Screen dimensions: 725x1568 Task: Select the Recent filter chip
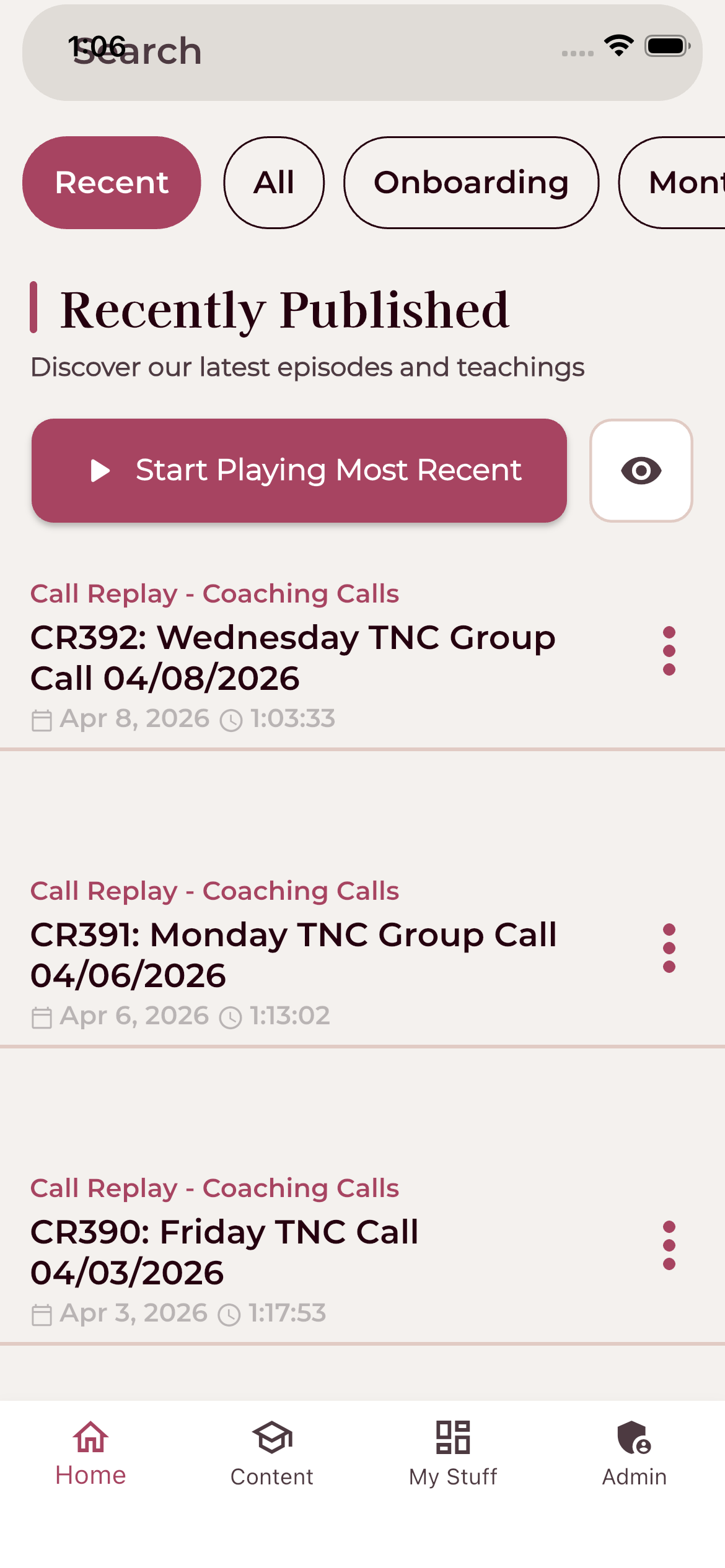click(112, 182)
